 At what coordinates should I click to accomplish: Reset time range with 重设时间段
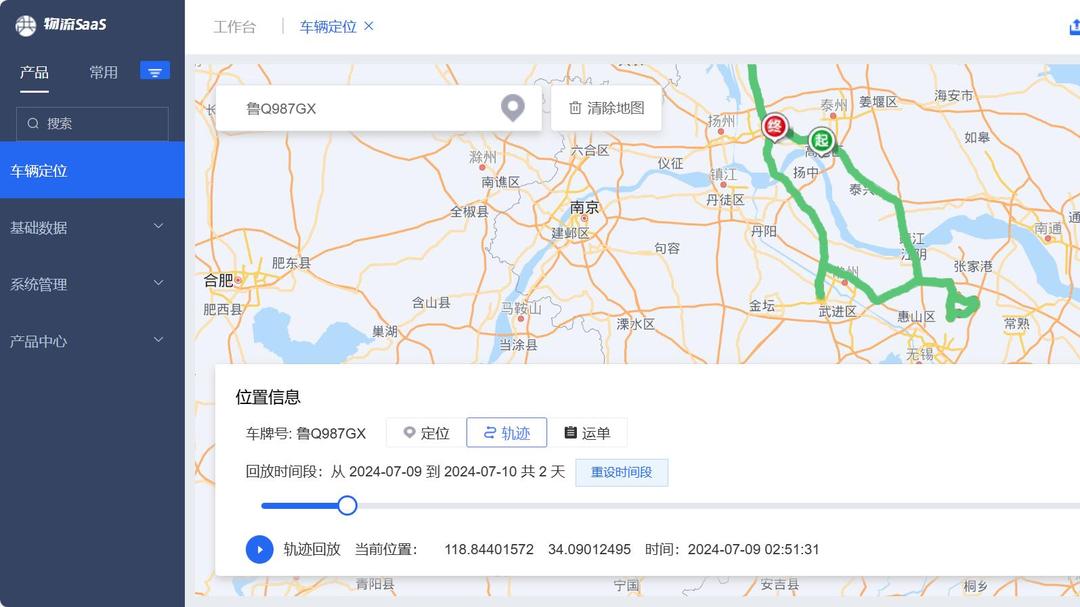click(x=621, y=472)
